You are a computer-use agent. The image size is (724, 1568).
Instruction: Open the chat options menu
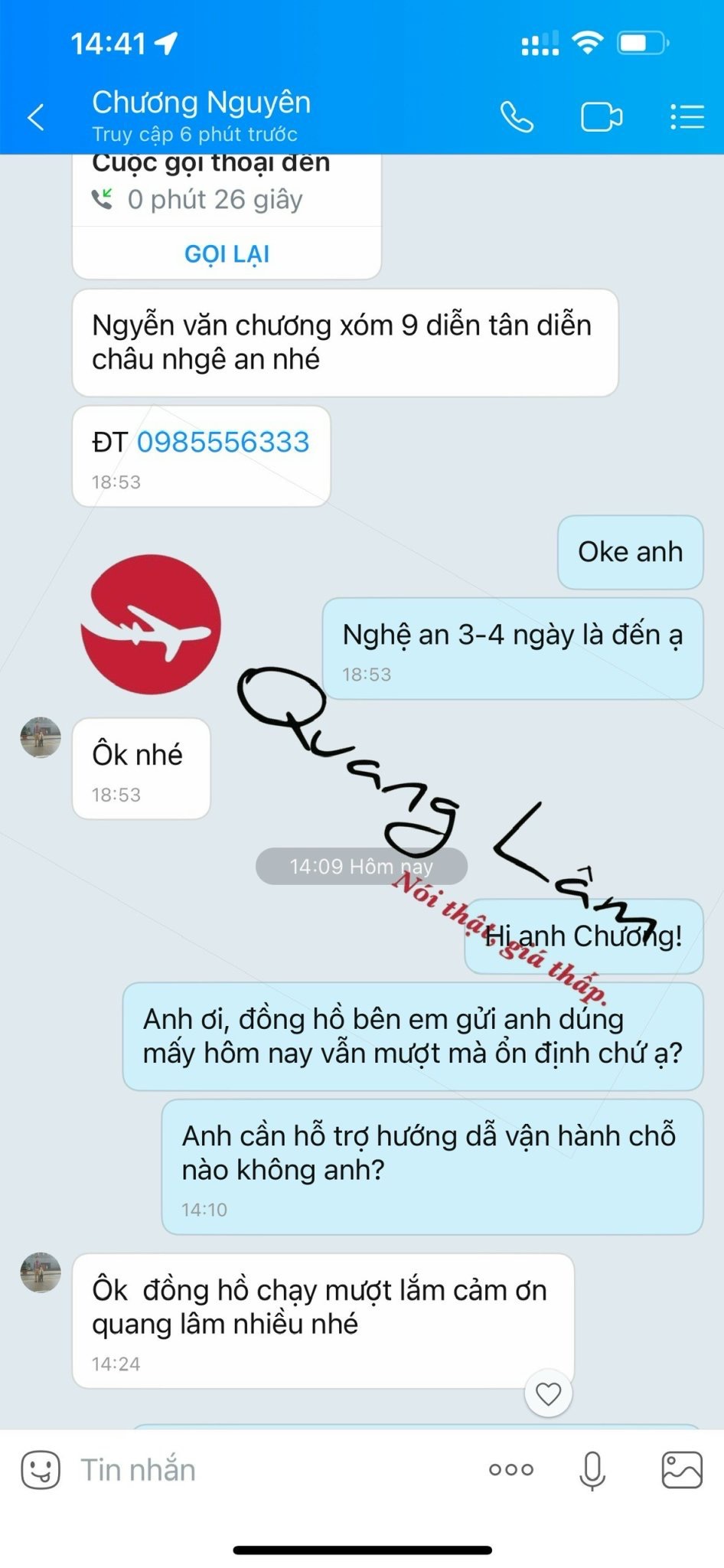686,117
